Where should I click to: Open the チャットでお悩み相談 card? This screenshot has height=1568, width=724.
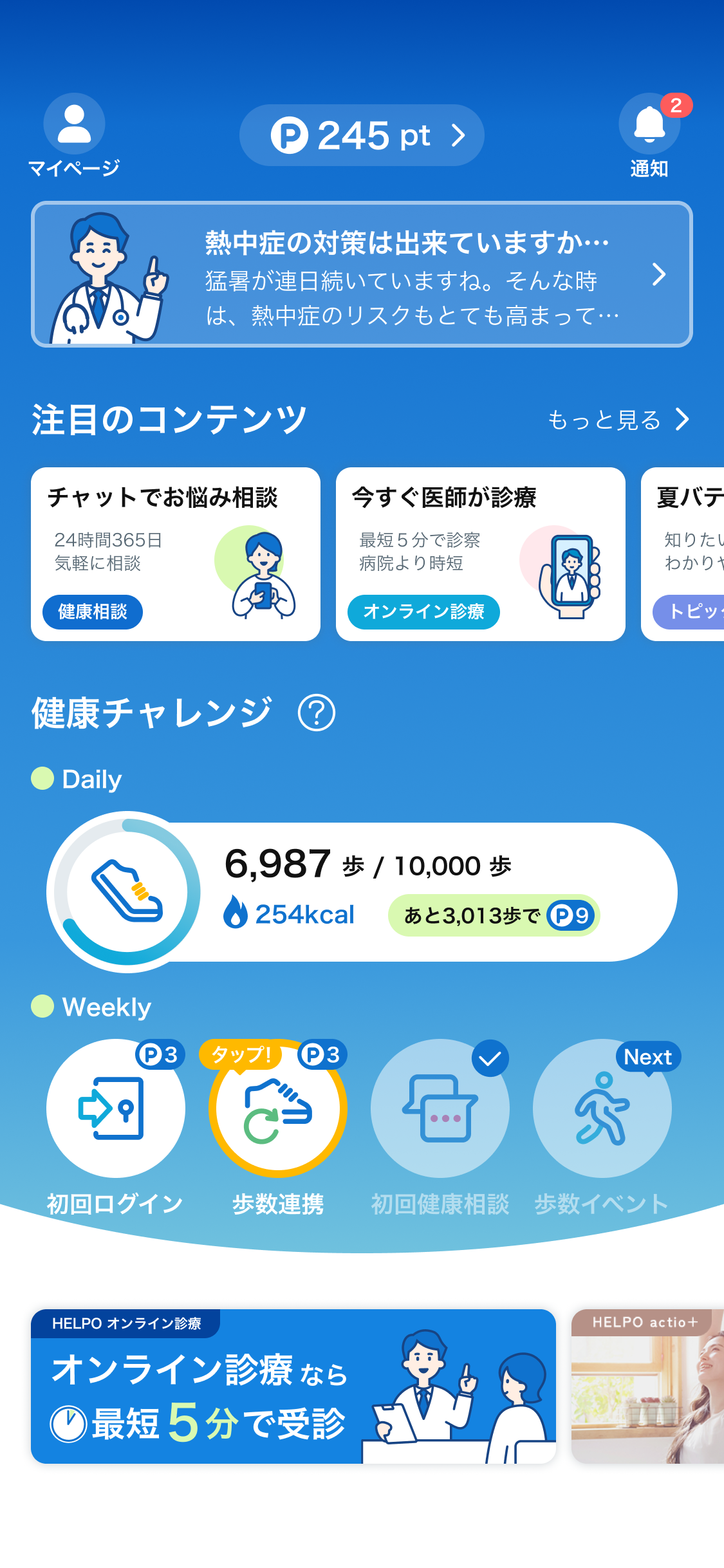pos(176,554)
